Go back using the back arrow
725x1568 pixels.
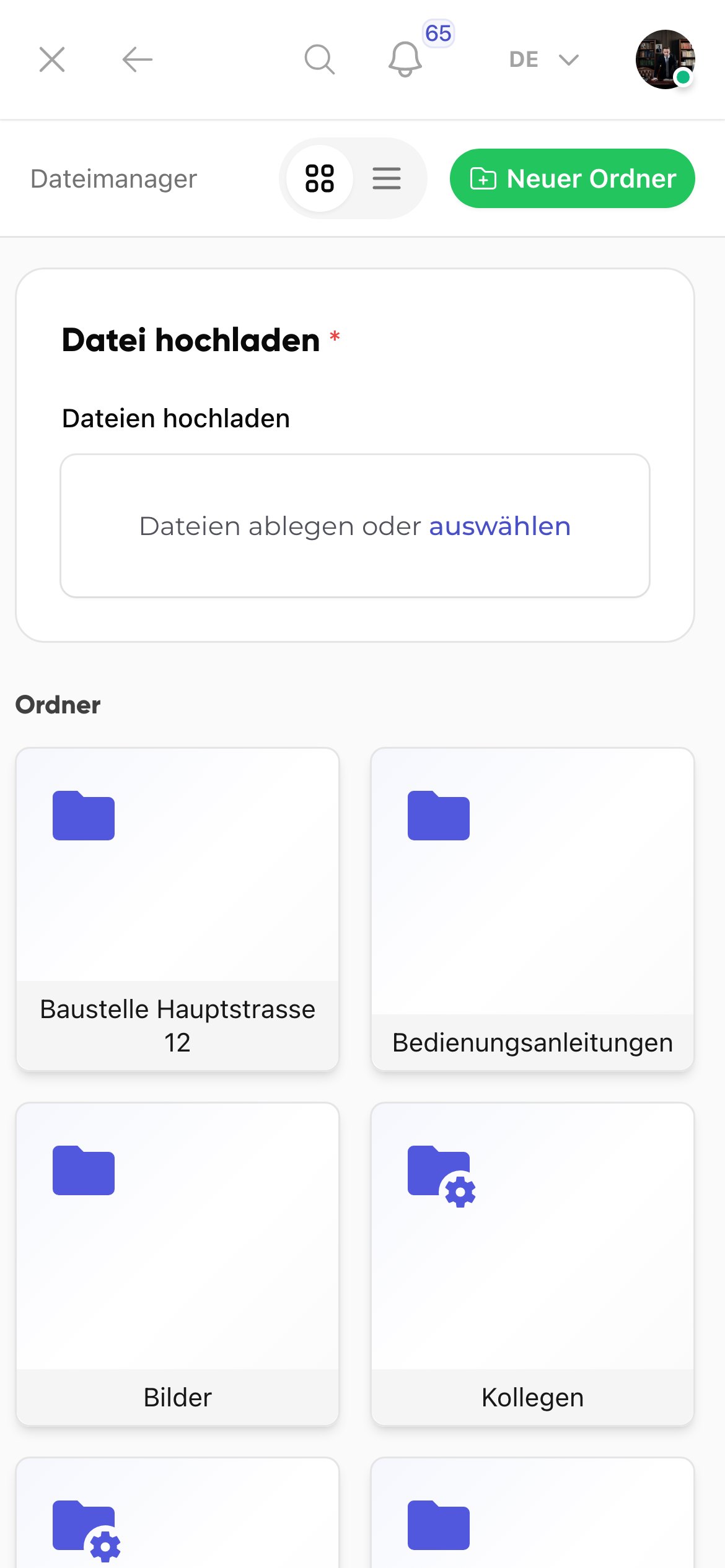136,59
